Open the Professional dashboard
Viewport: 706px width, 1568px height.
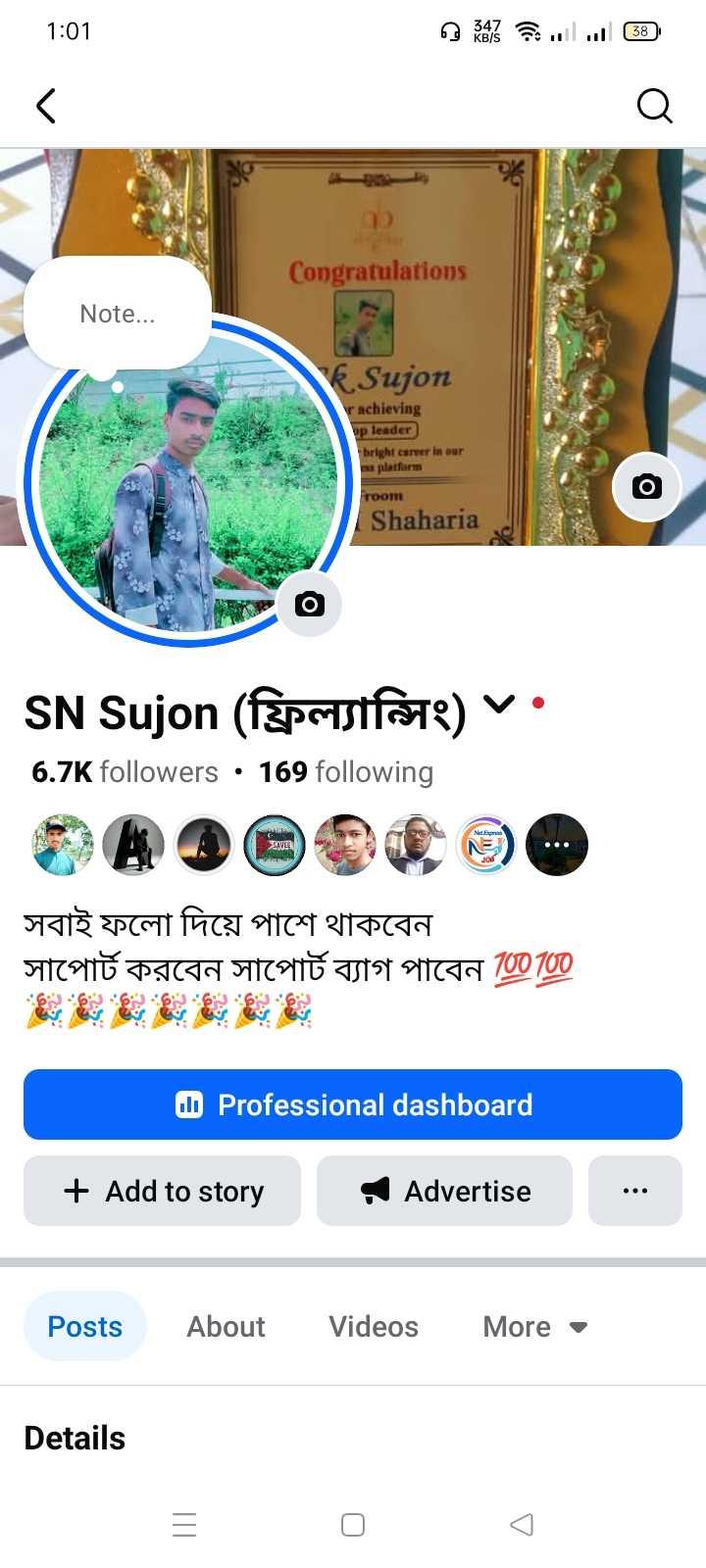[x=353, y=1104]
